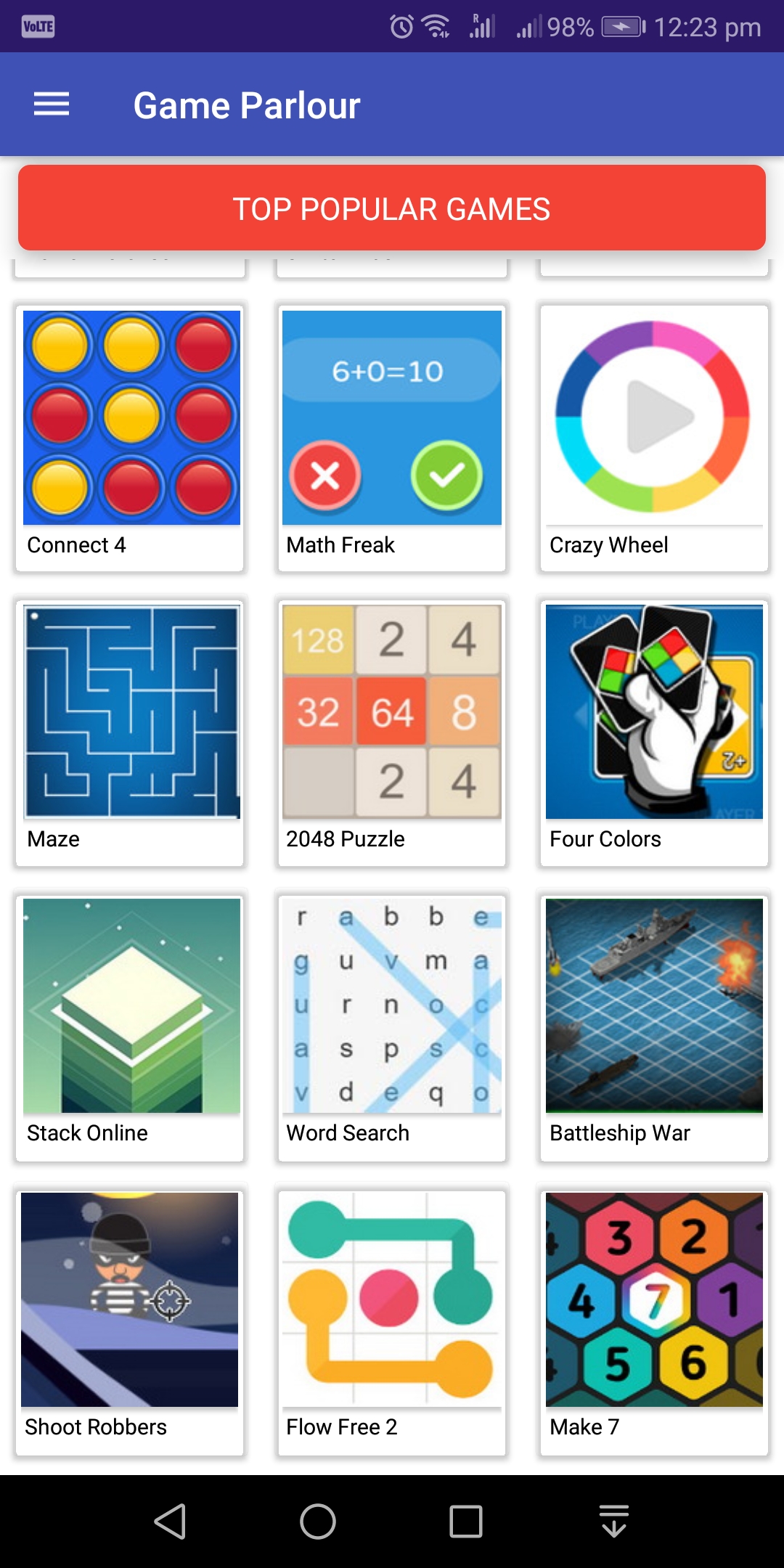
Task: Open the Shoot Robbers game
Action: (130, 1320)
